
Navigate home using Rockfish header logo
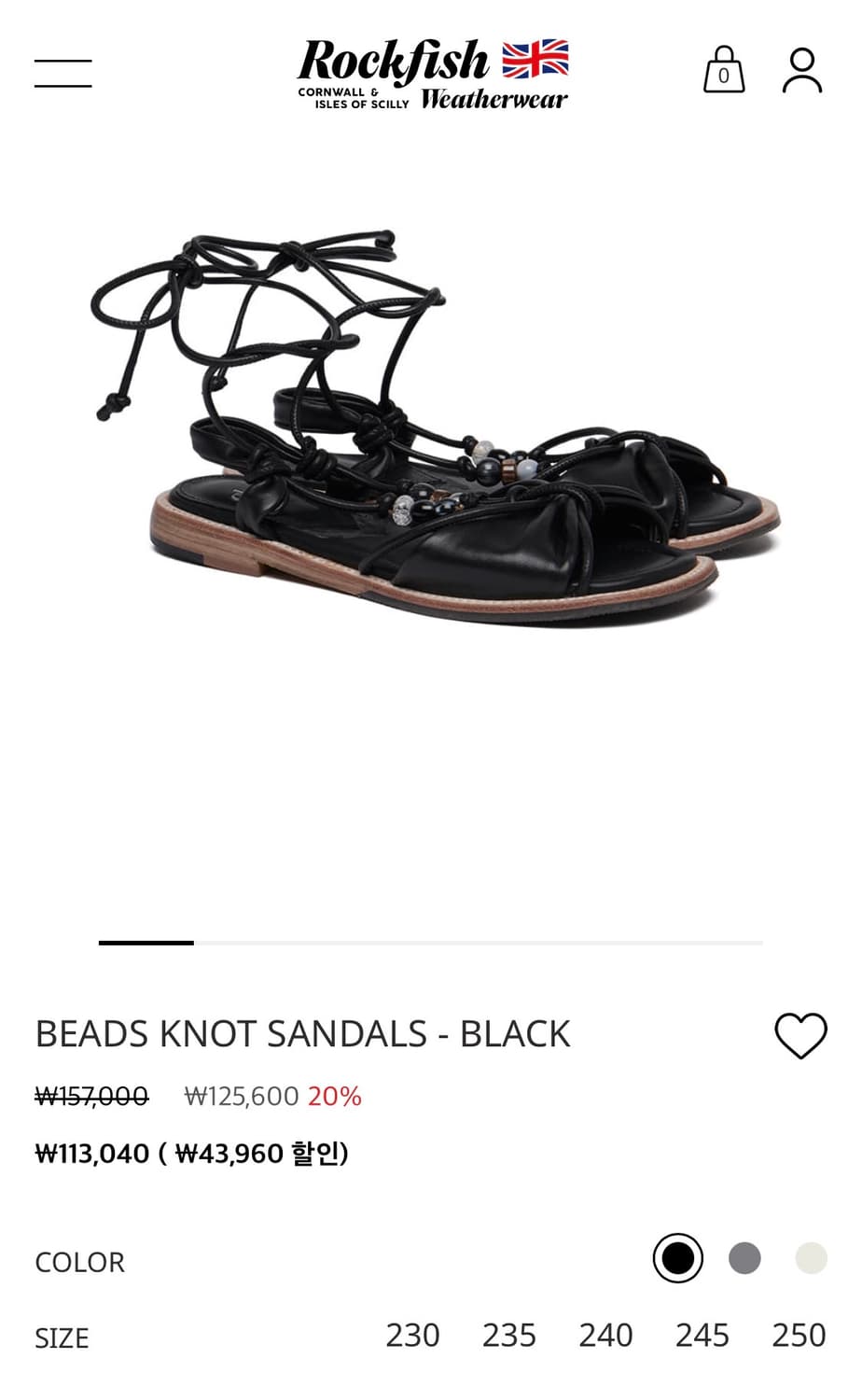click(431, 73)
